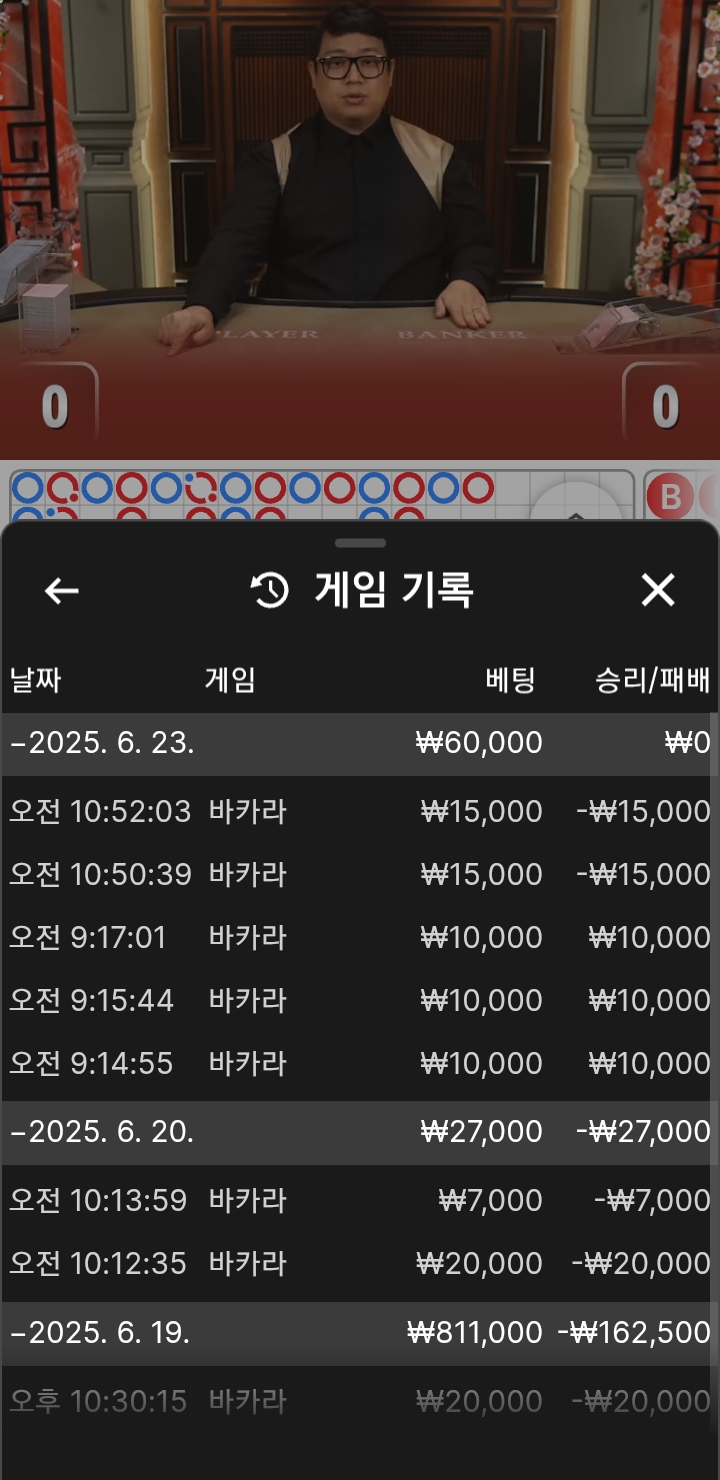Viewport: 720px width, 1480px height.
Task: Open the 오전 9:15:44 바카라 record
Action: coord(359,1000)
